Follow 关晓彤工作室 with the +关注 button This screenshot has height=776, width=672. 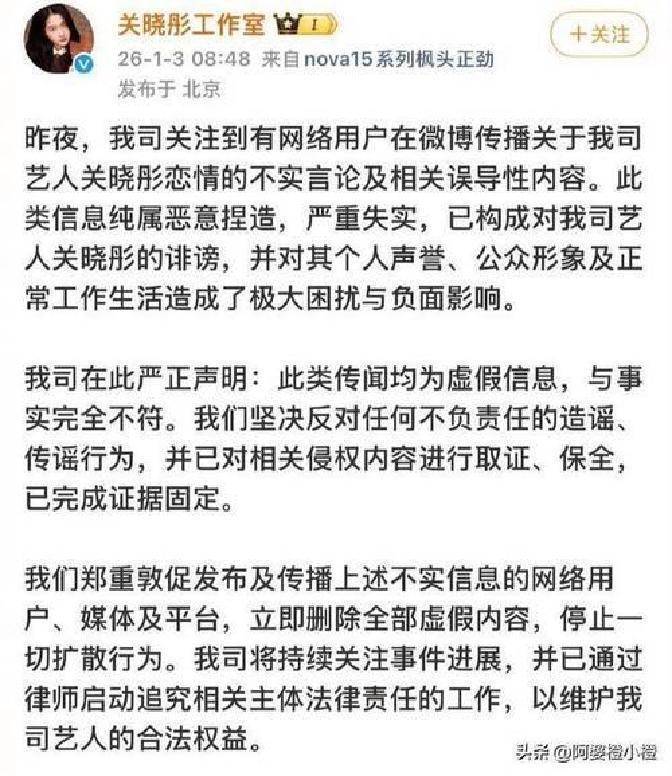(x=600, y=34)
